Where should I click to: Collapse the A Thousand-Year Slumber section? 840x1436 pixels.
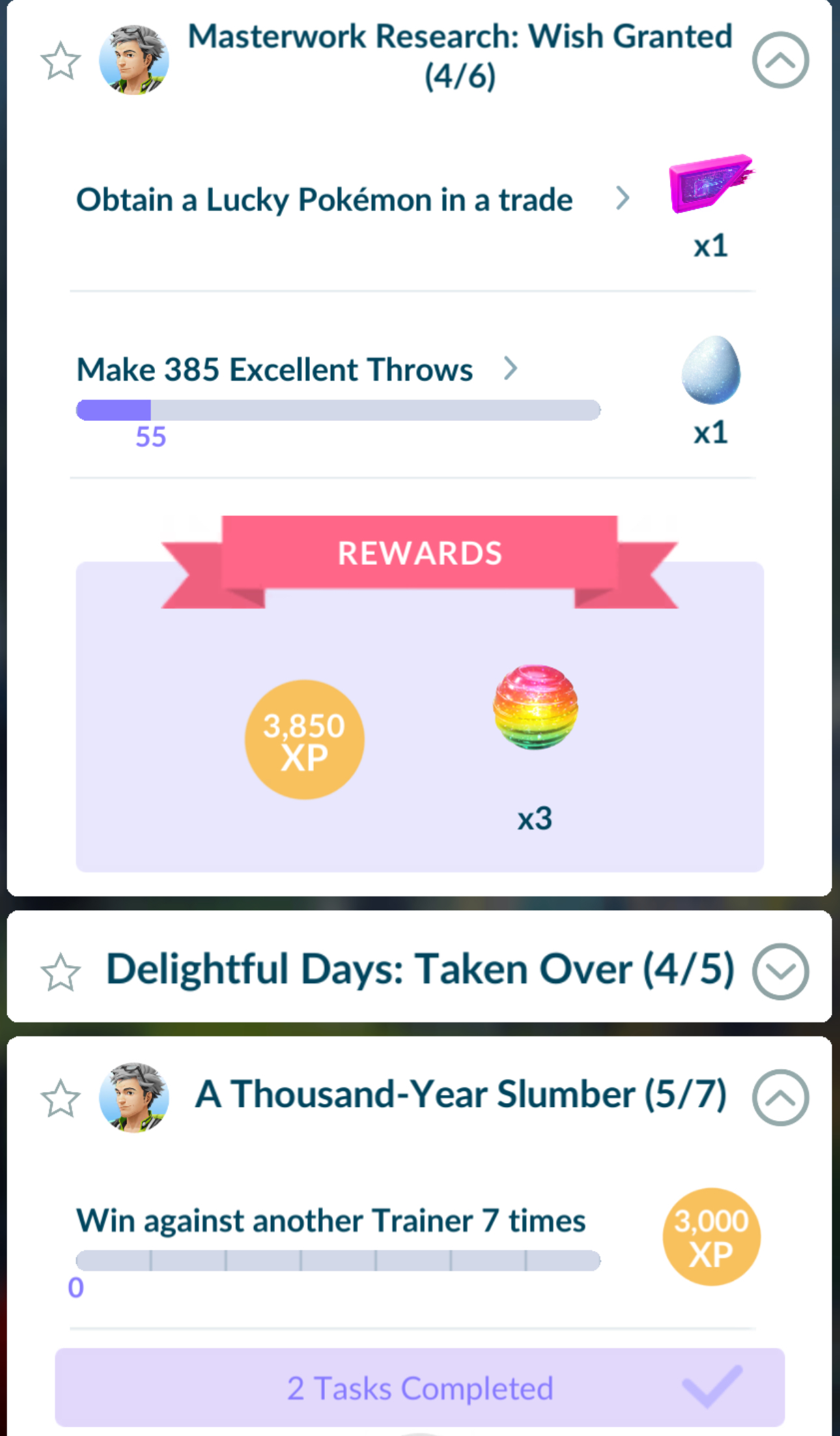click(x=780, y=1097)
